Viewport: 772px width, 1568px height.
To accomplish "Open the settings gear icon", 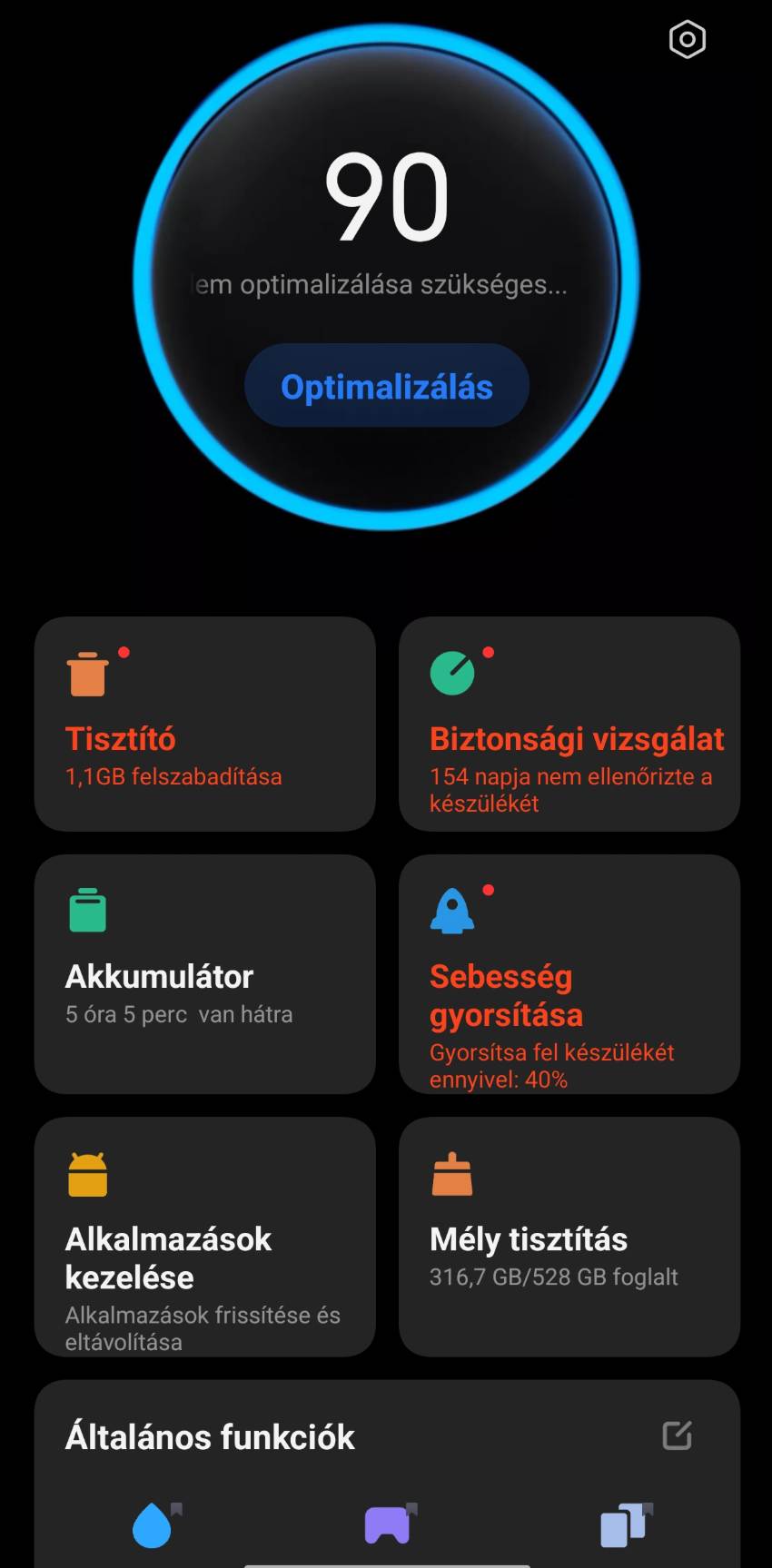I will coord(688,40).
